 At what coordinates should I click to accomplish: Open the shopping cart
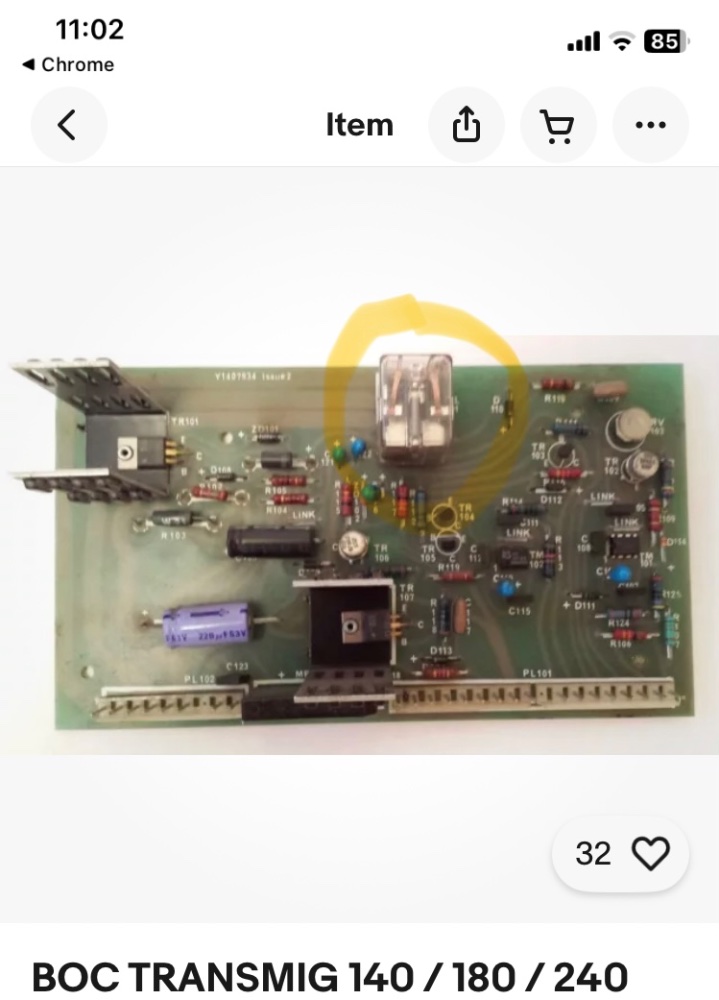point(558,126)
